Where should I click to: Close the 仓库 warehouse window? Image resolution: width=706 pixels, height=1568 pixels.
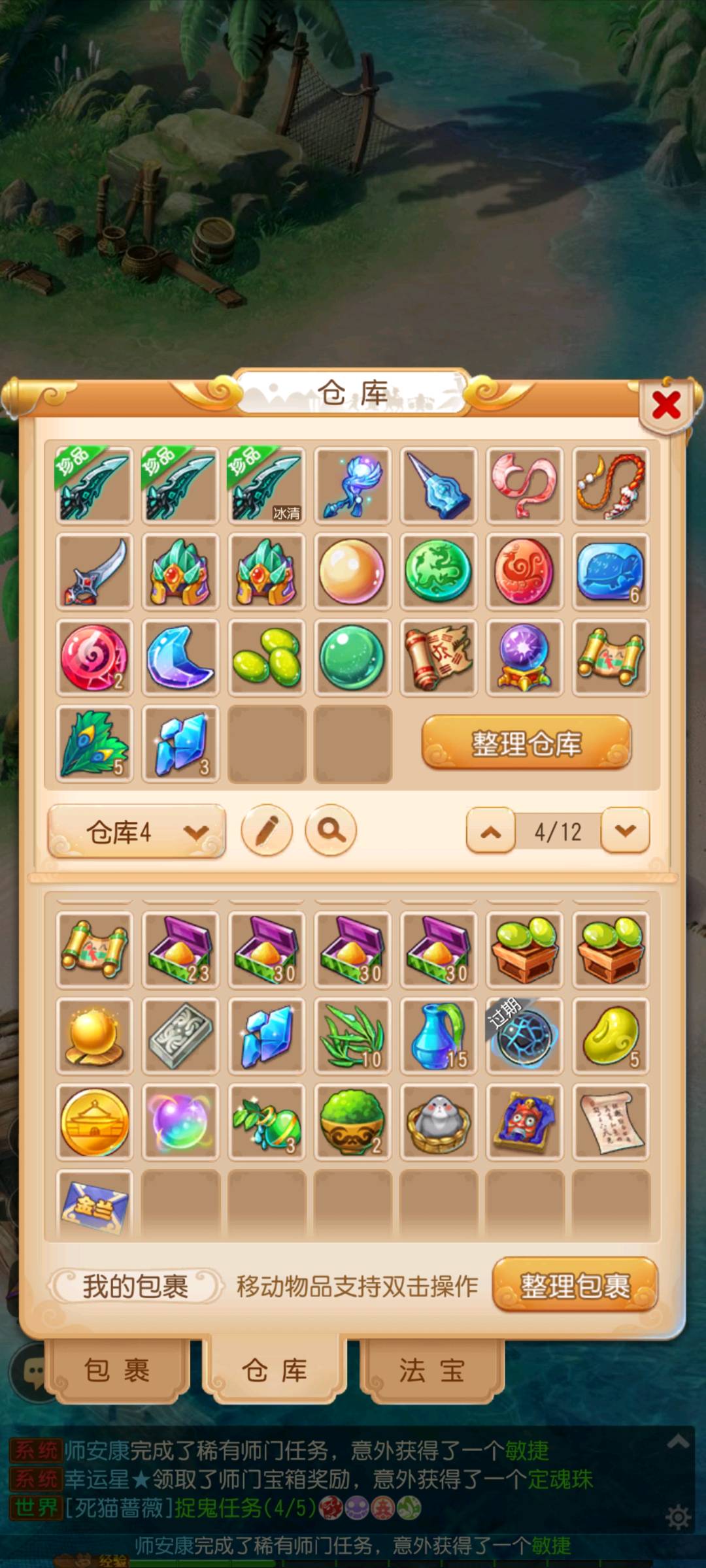[665, 406]
